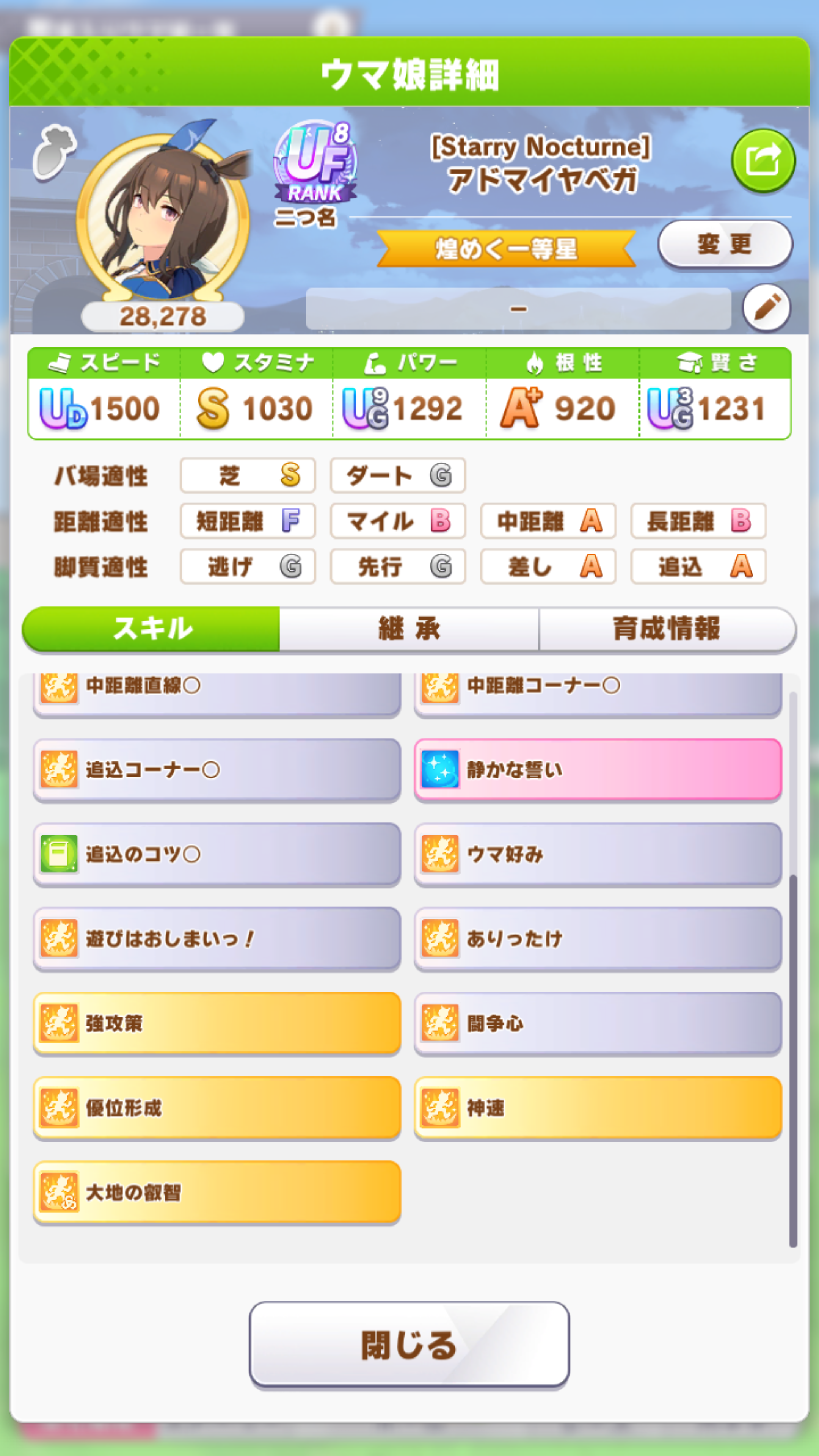Viewport: 819px width, 1456px height.
Task: Open the 神速 skill details
Action: click(598, 1108)
